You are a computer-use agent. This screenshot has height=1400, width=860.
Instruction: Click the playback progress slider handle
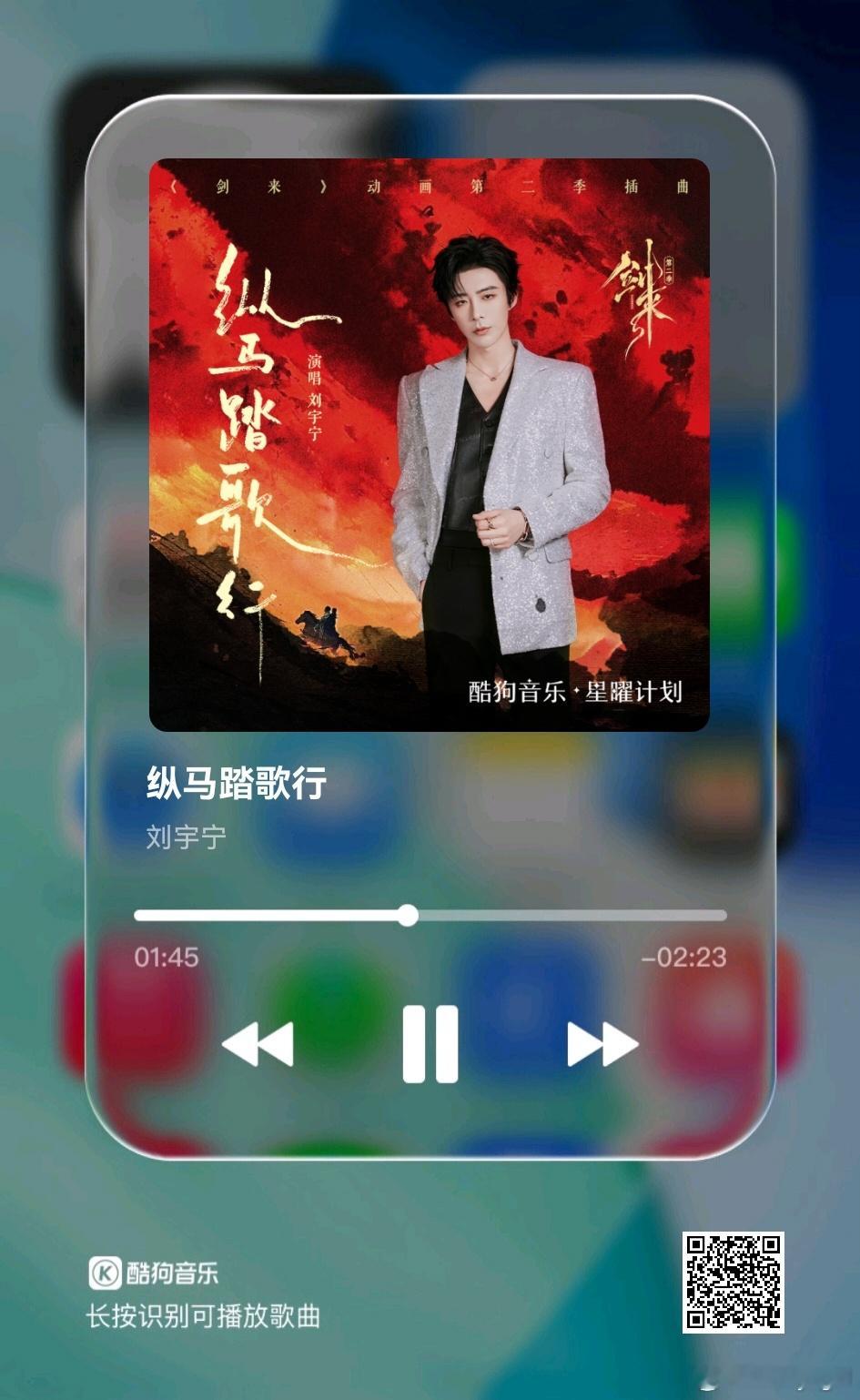click(x=410, y=914)
